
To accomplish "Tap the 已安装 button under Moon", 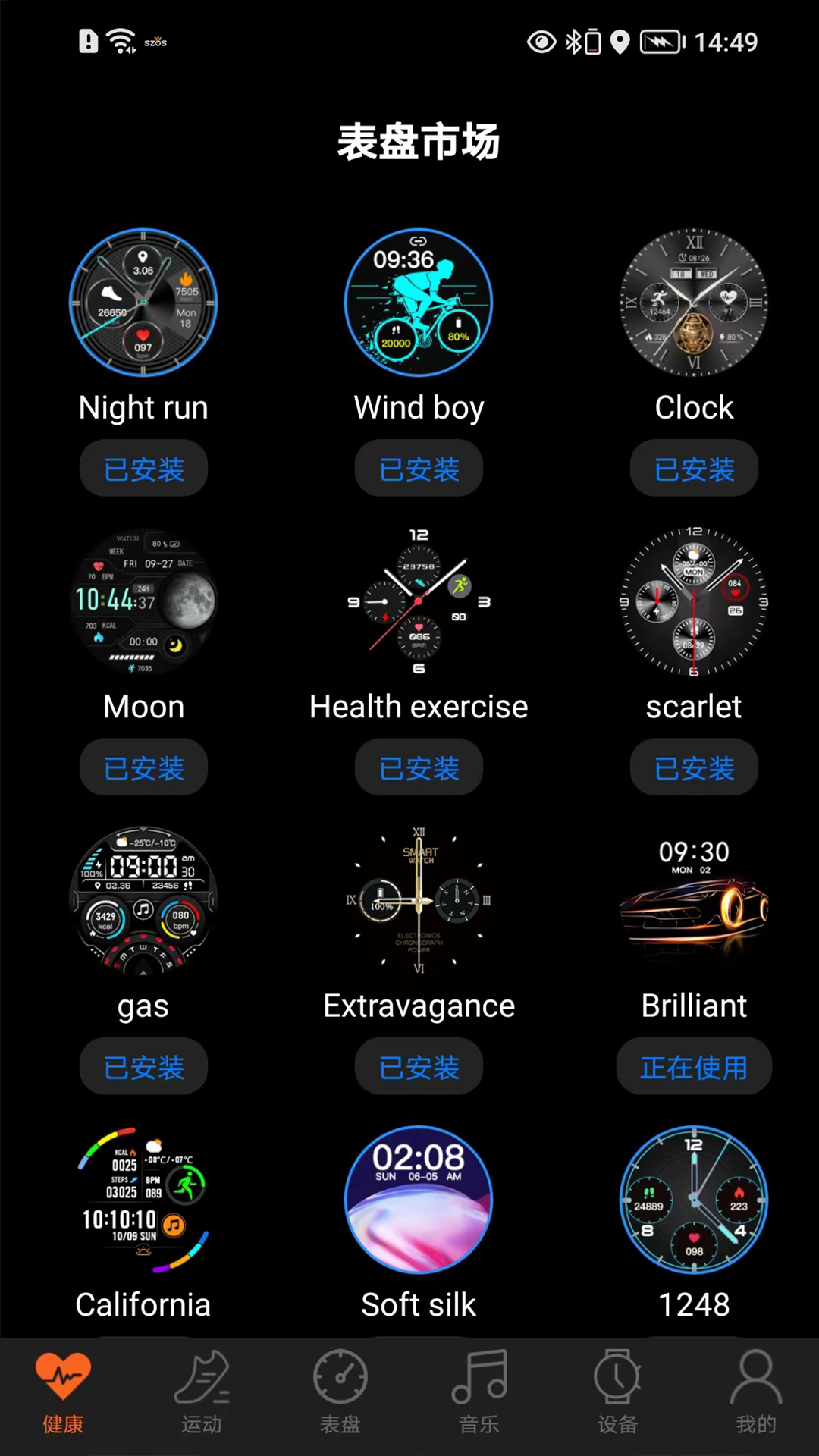I will (x=143, y=768).
